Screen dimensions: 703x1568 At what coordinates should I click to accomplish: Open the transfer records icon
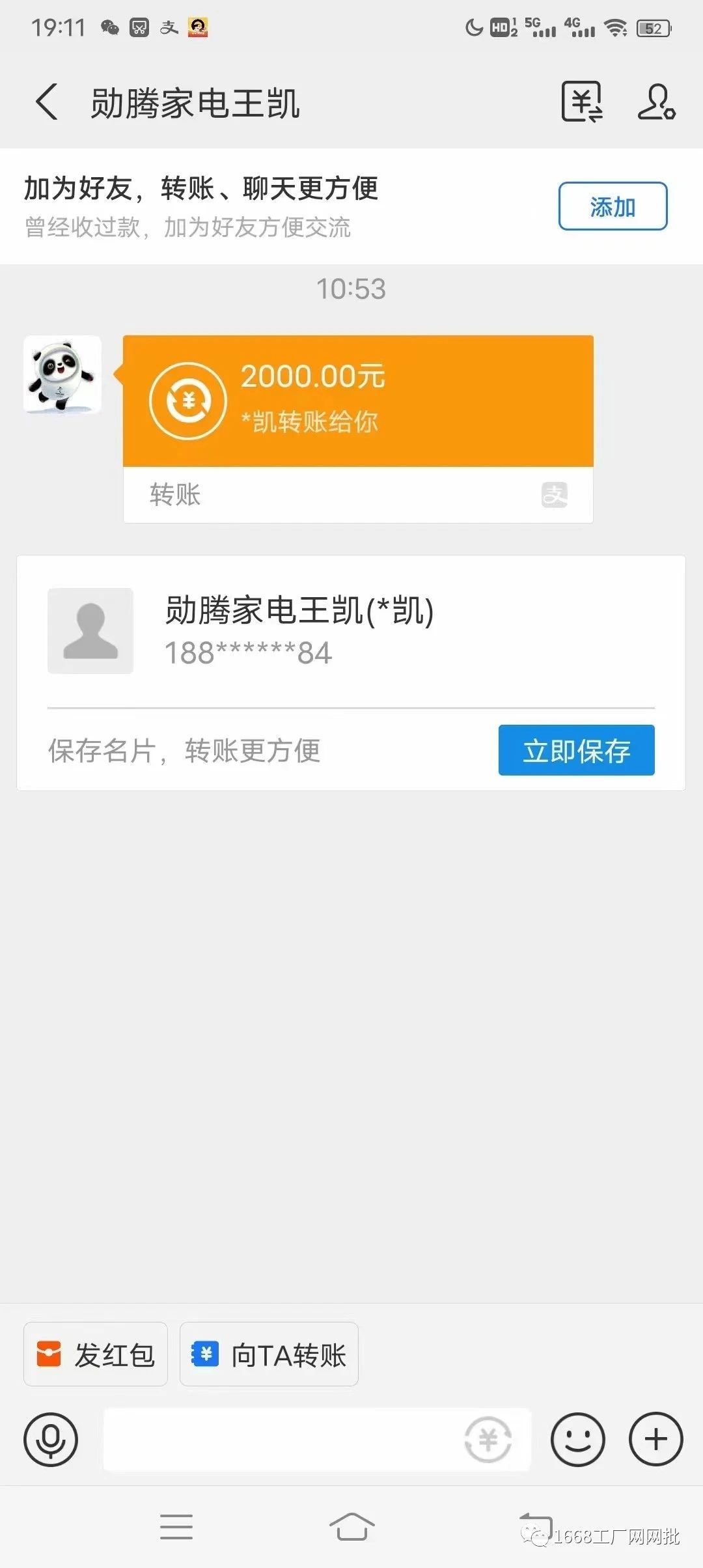[582, 102]
